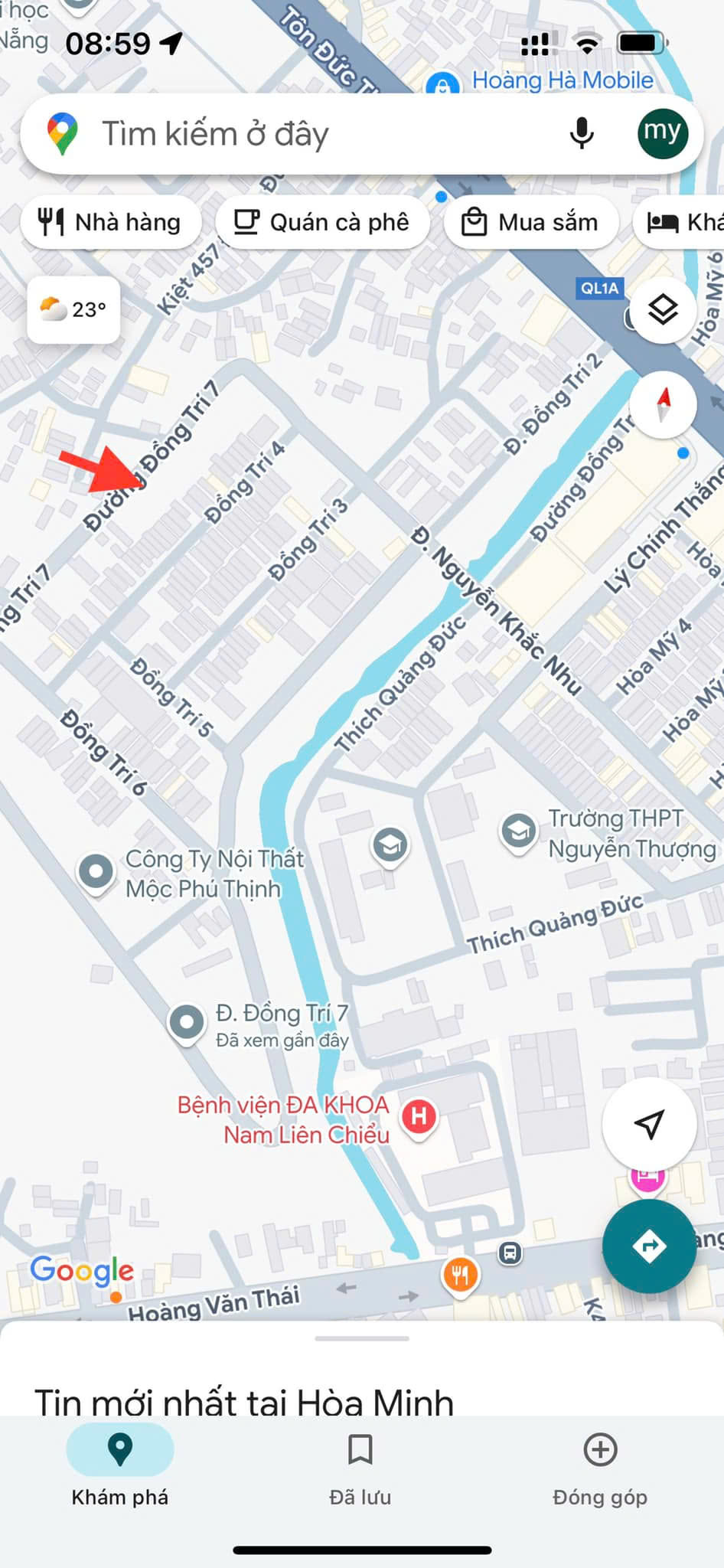Open the search here field
Image resolution: width=724 pixels, height=1568 pixels.
[x=306, y=135]
